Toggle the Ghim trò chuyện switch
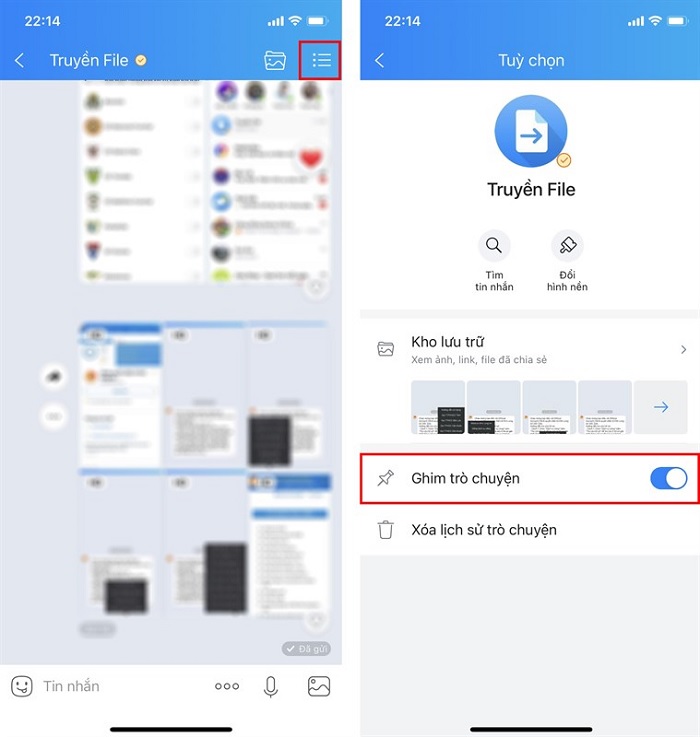 coord(668,478)
